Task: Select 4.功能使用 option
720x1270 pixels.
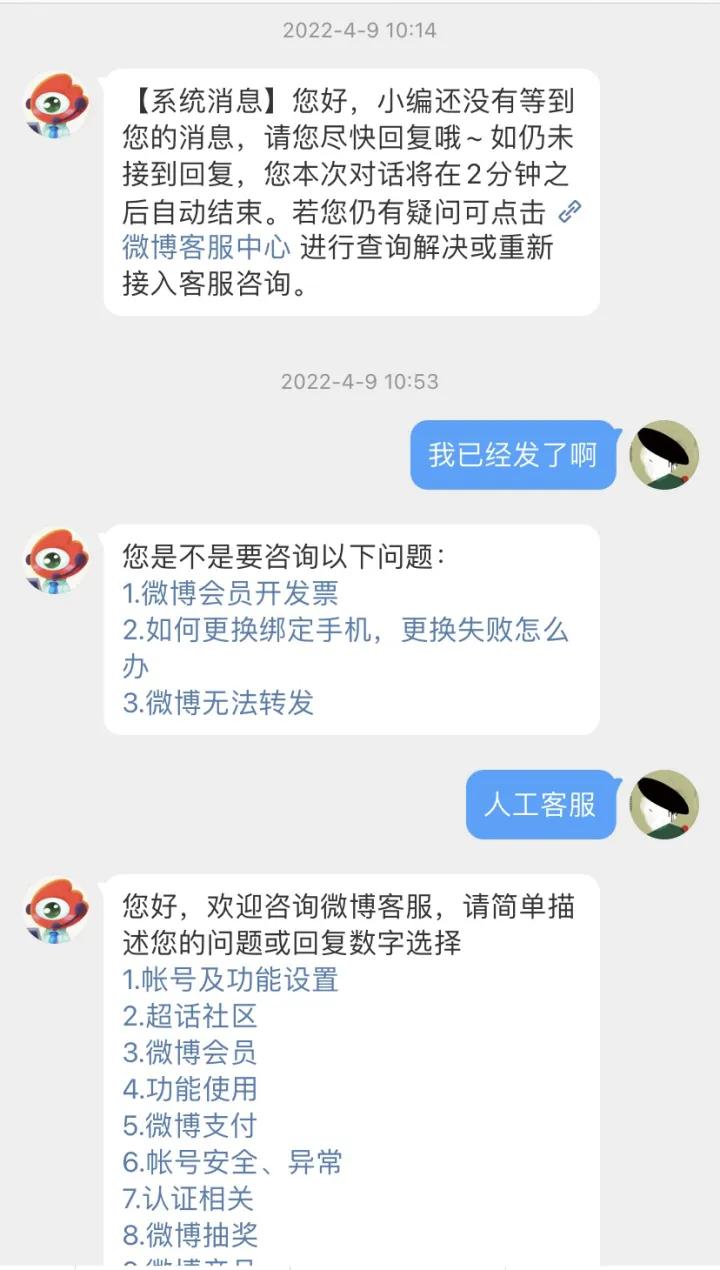Action: (x=190, y=1089)
